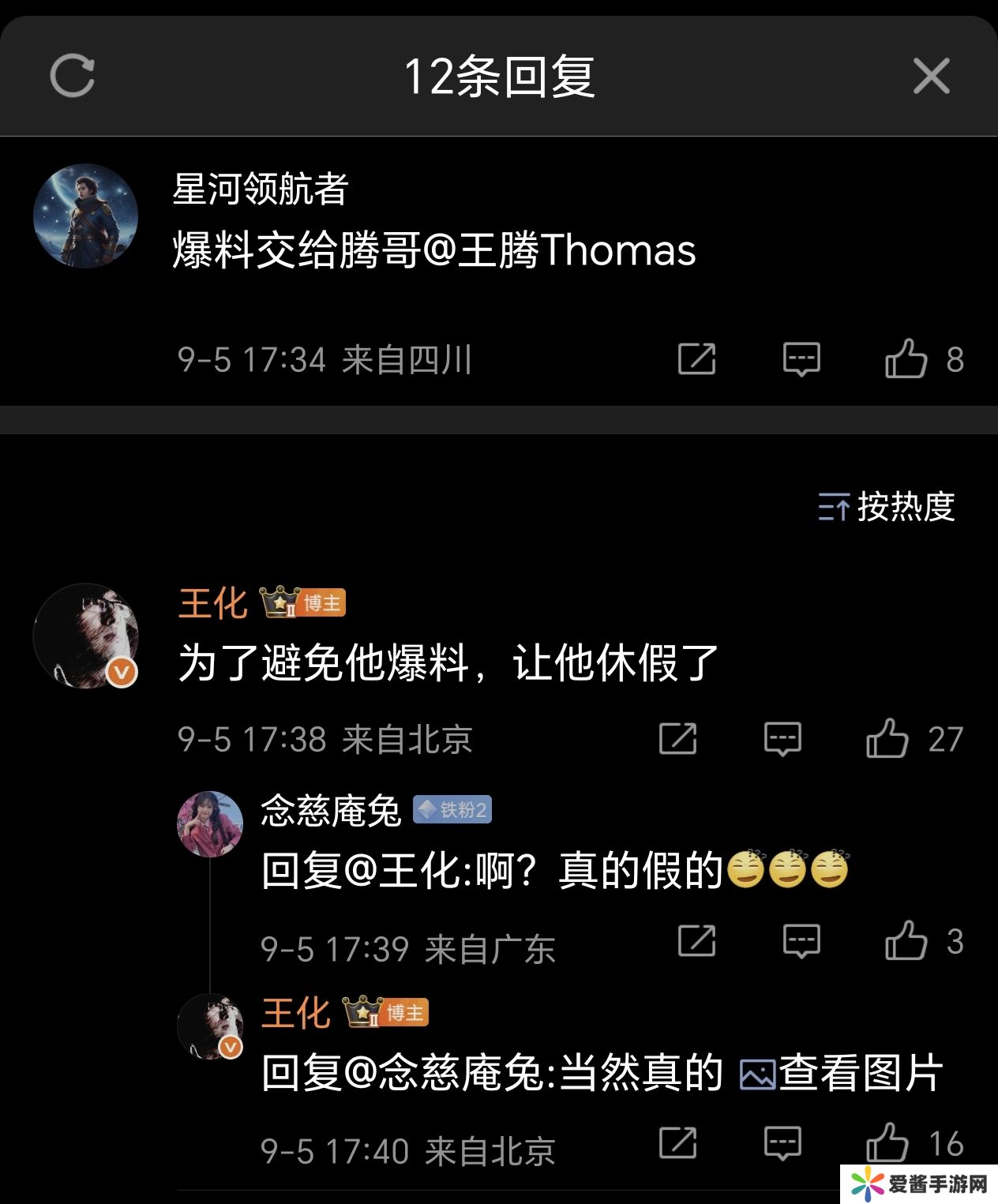The width and height of the screenshot is (998, 1204).
Task: Change sorting via 按热度
Action: [887, 506]
